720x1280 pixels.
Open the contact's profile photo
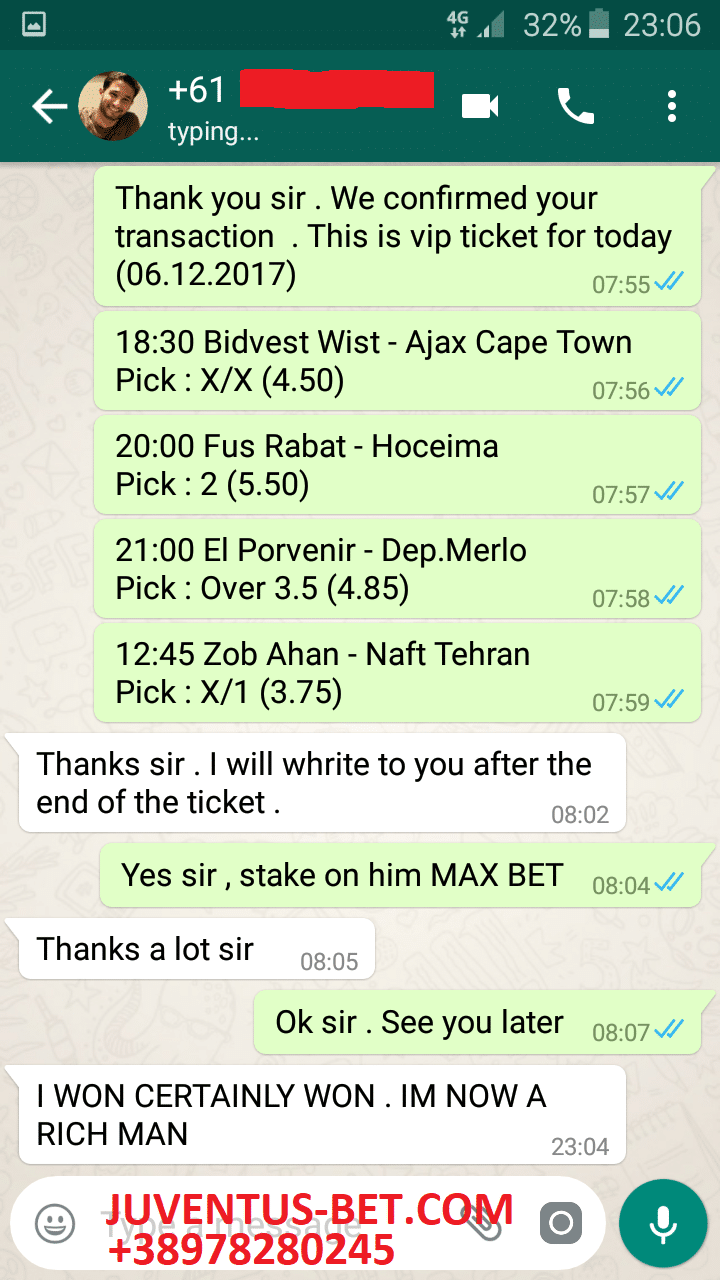[x=113, y=106]
